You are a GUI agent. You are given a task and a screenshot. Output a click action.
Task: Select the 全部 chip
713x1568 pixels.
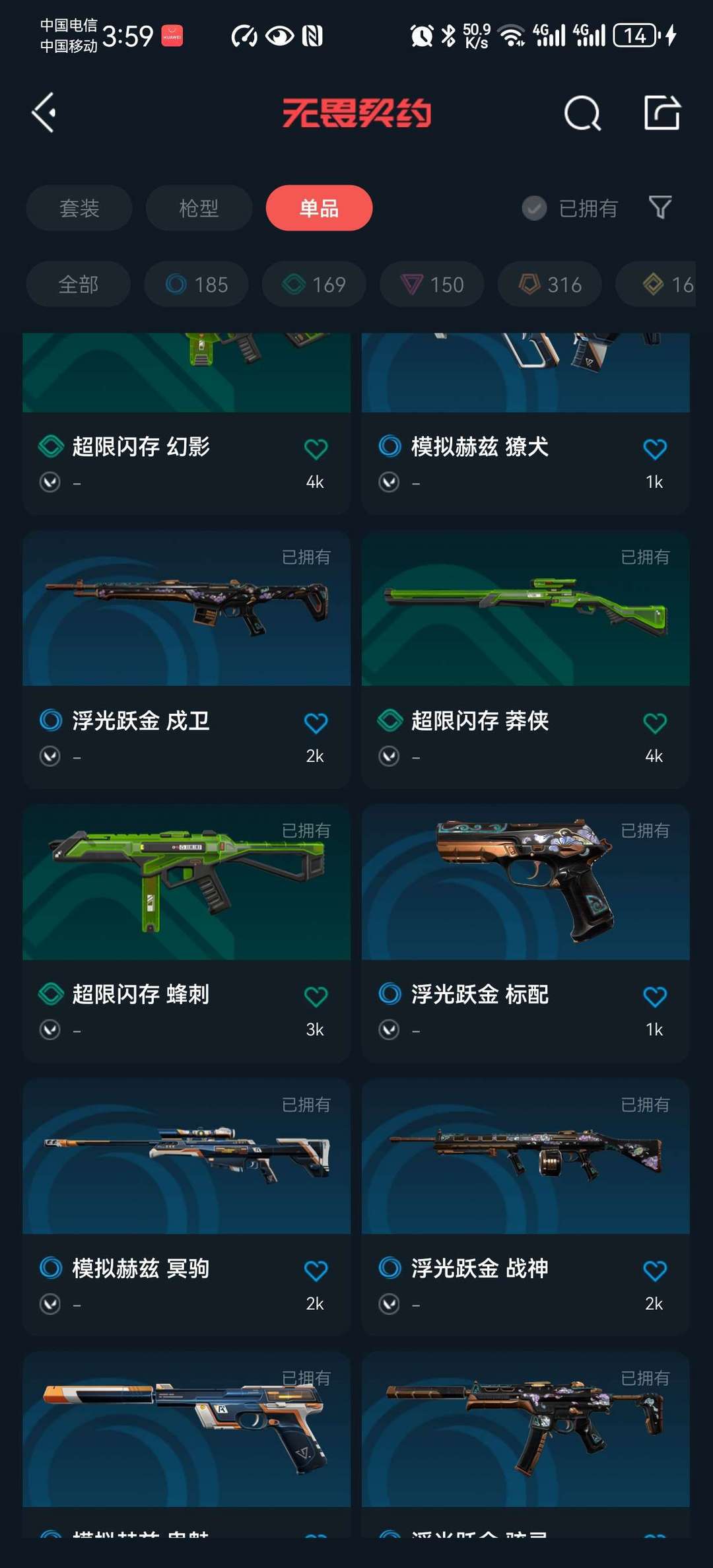tap(79, 285)
